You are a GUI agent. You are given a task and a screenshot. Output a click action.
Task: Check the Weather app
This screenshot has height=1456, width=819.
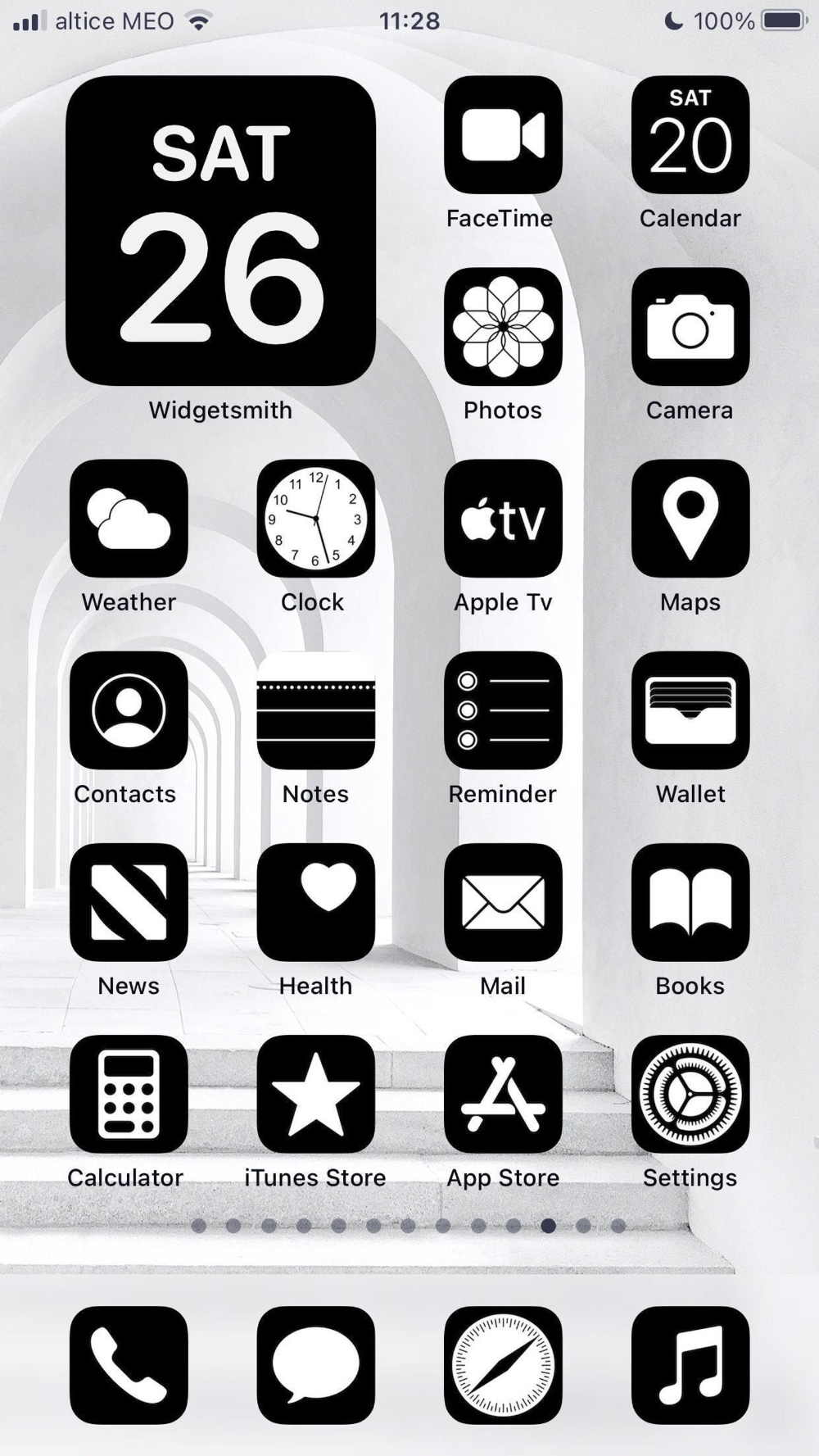click(128, 520)
